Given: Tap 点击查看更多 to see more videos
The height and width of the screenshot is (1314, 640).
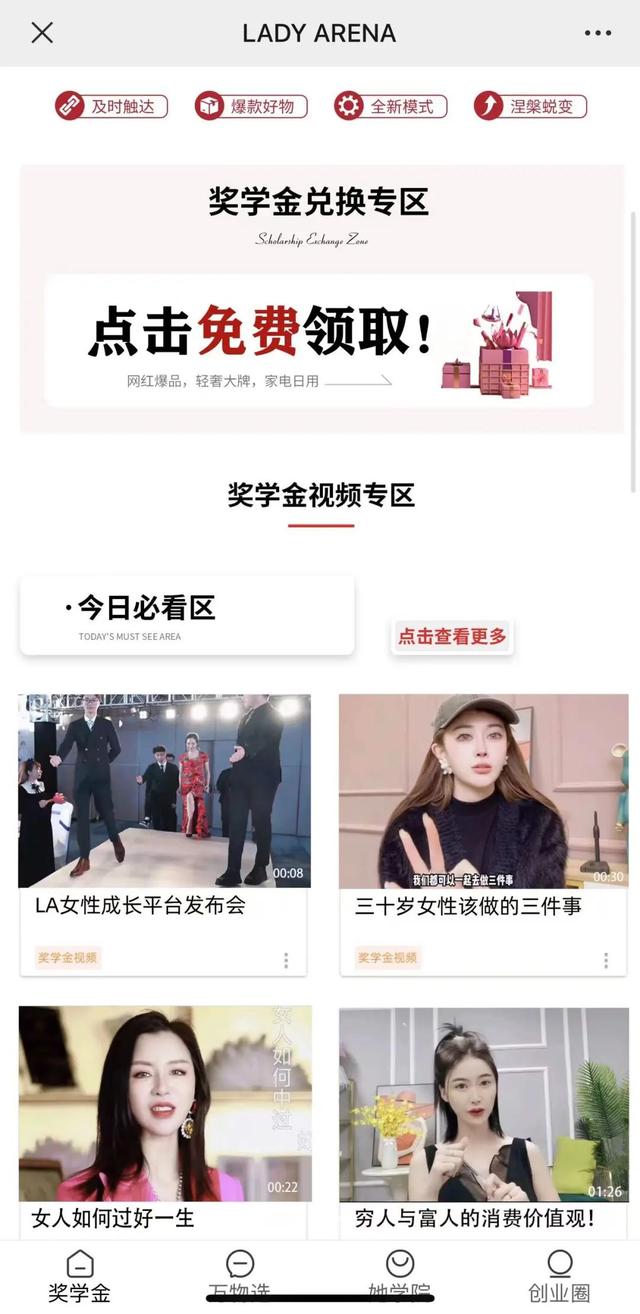Looking at the screenshot, I should 452,636.
